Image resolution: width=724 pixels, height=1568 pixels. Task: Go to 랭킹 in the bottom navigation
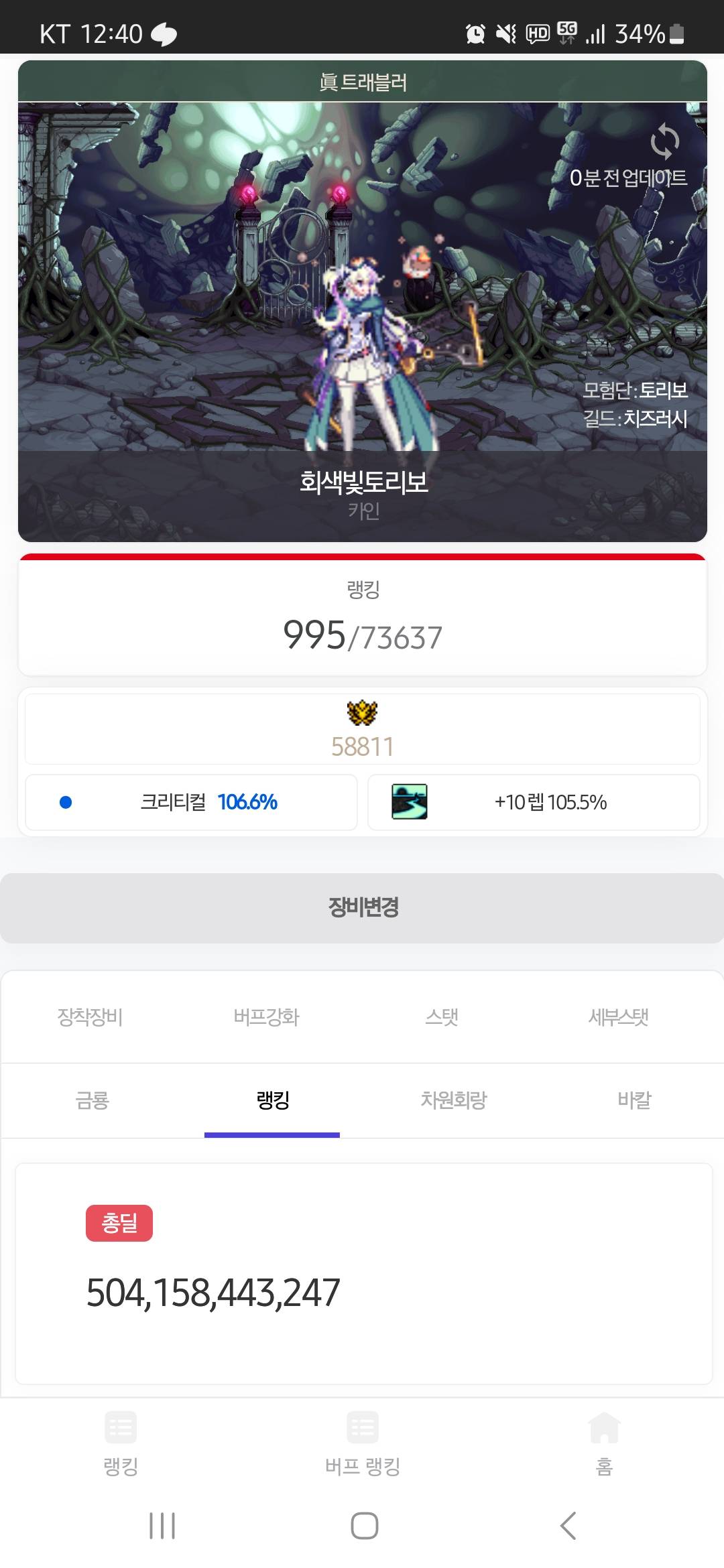tap(121, 1443)
